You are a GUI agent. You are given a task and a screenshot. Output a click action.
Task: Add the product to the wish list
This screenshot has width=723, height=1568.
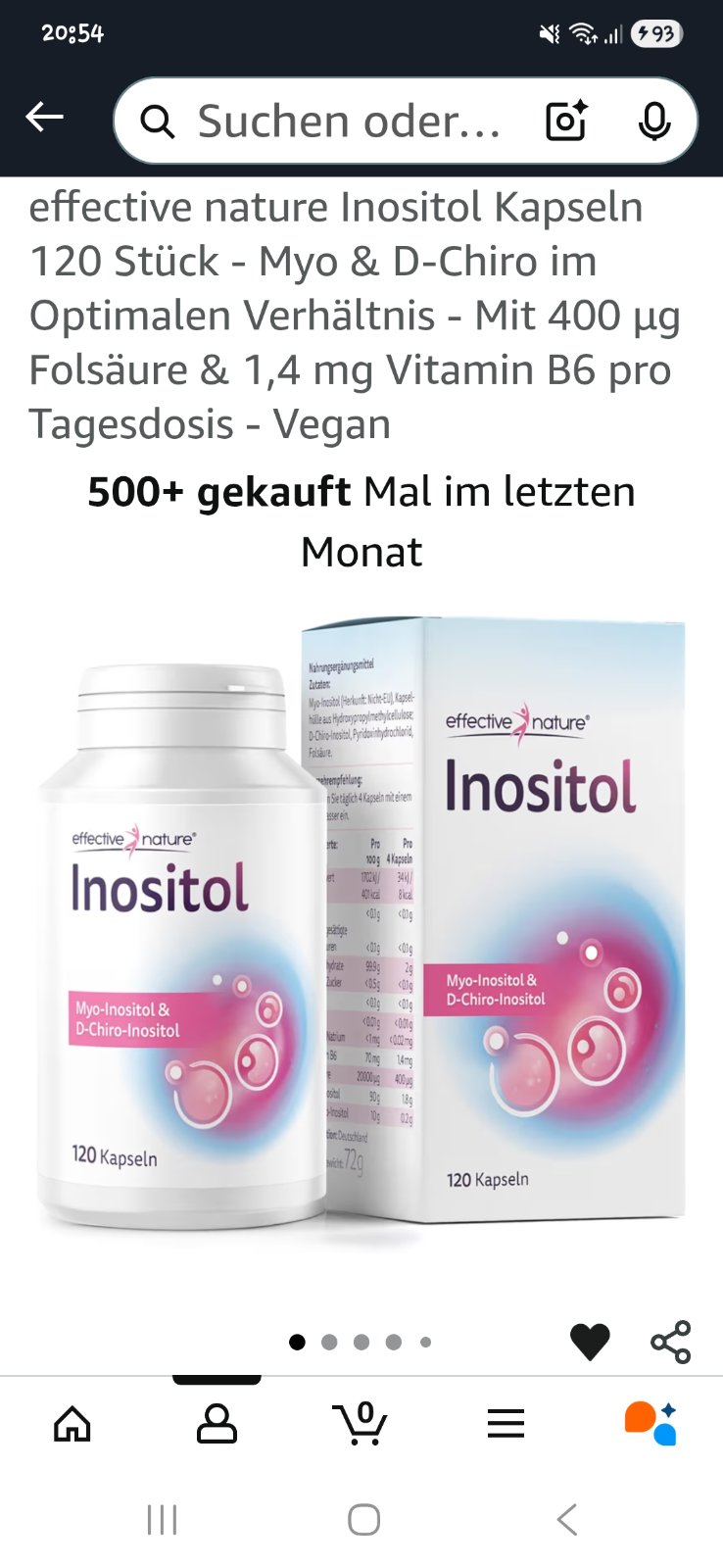click(x=590, y=1342)
